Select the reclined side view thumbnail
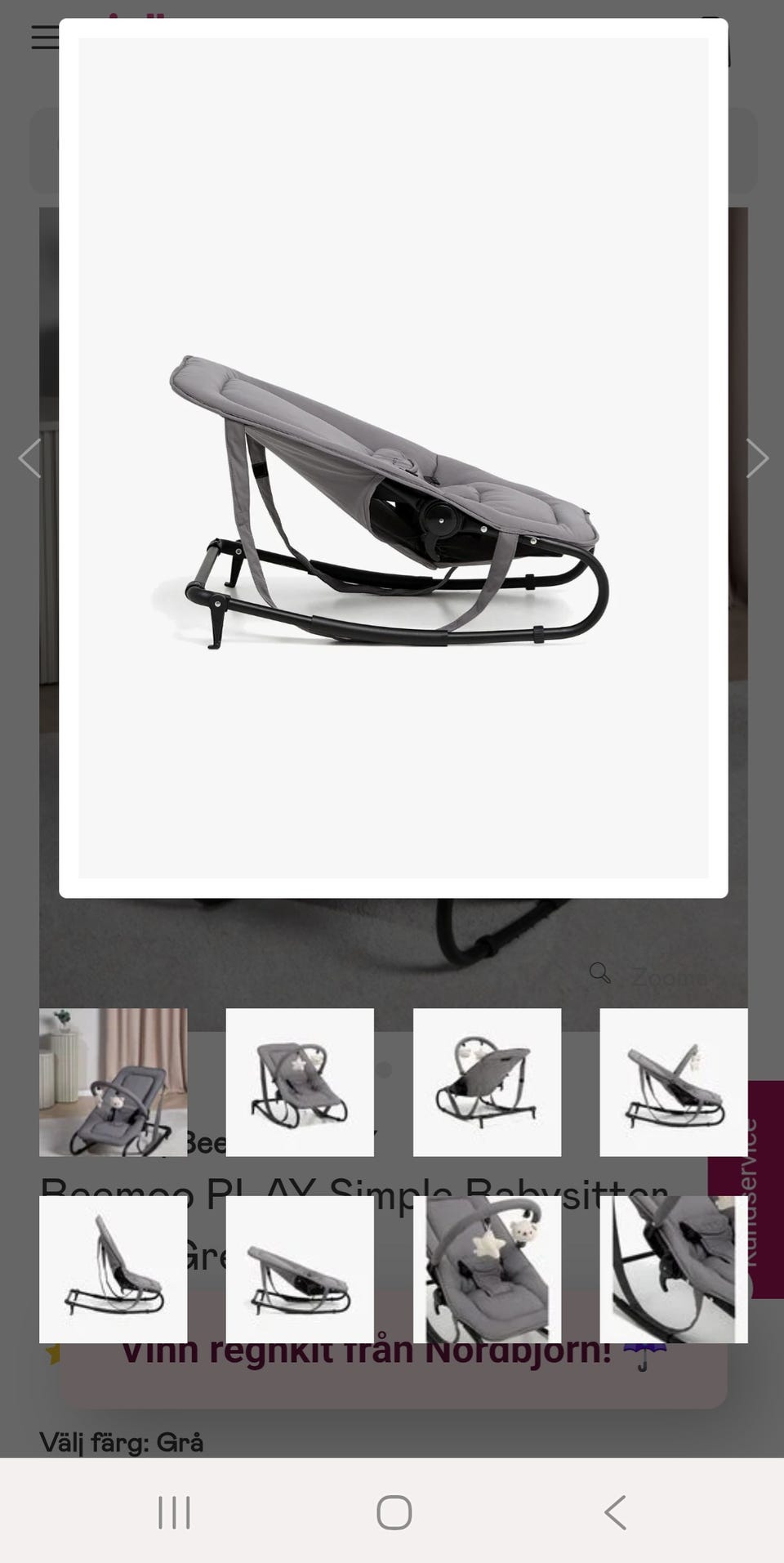784x1563 pixels. 300,1270
